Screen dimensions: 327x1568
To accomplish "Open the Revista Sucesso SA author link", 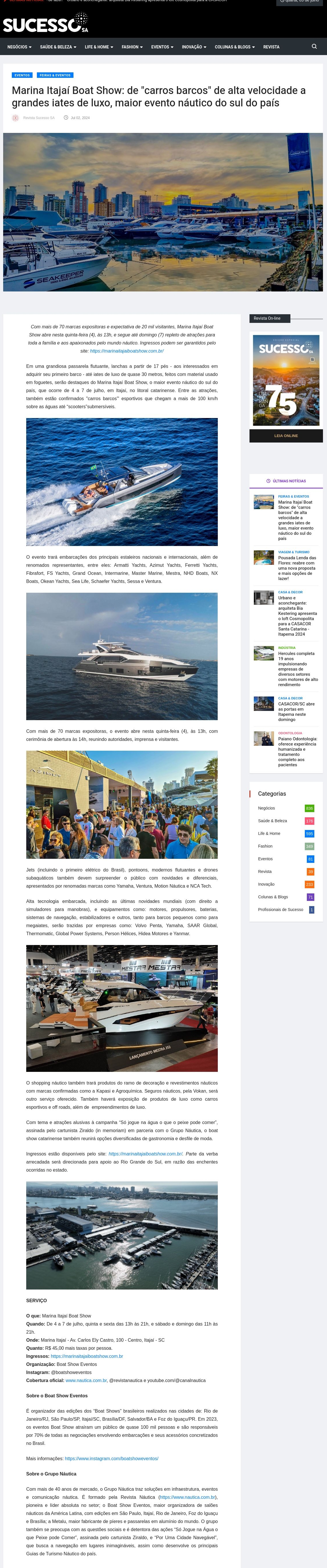I will pos(39,118).
